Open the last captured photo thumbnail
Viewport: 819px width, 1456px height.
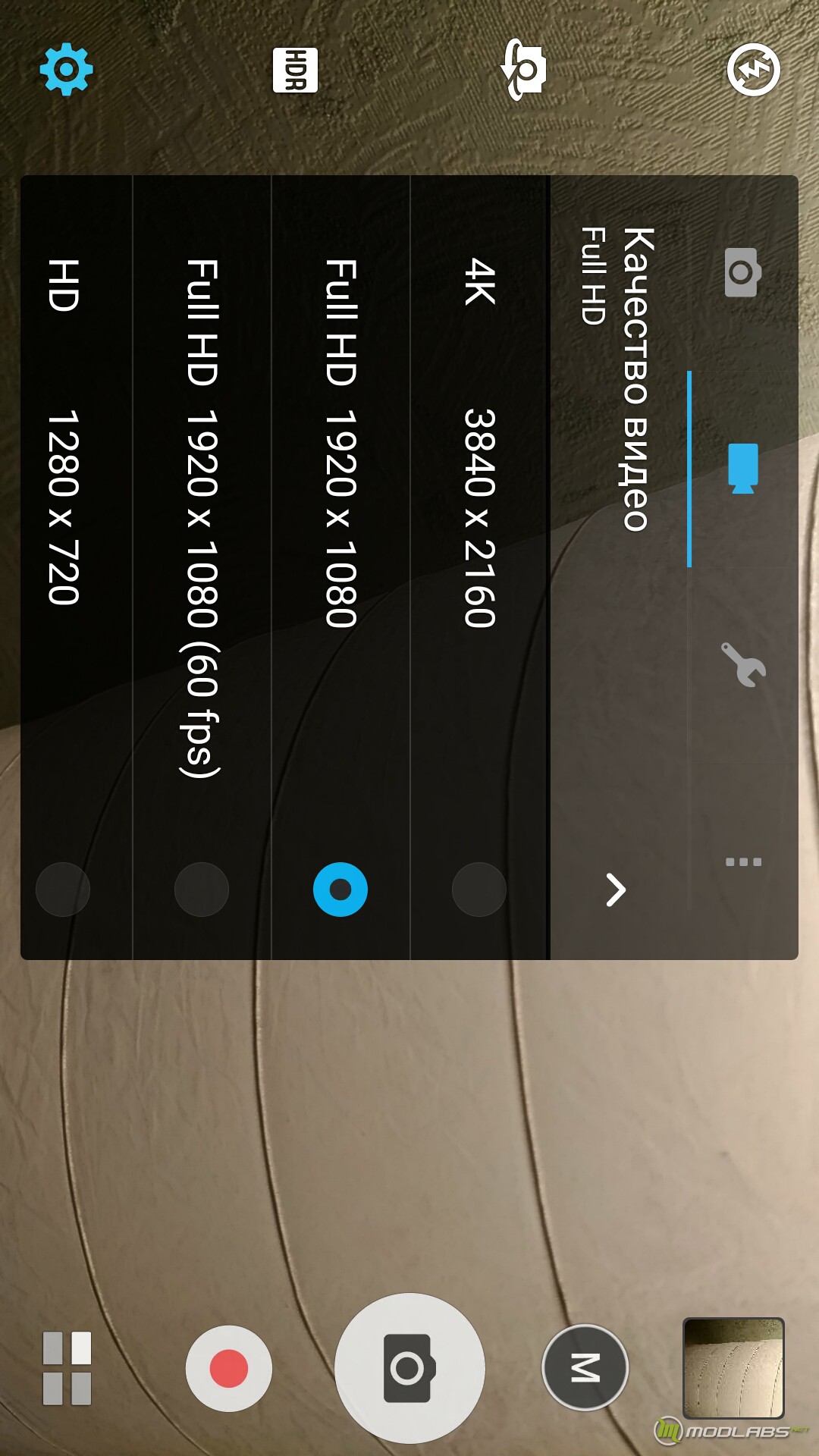click(733, 1368)
